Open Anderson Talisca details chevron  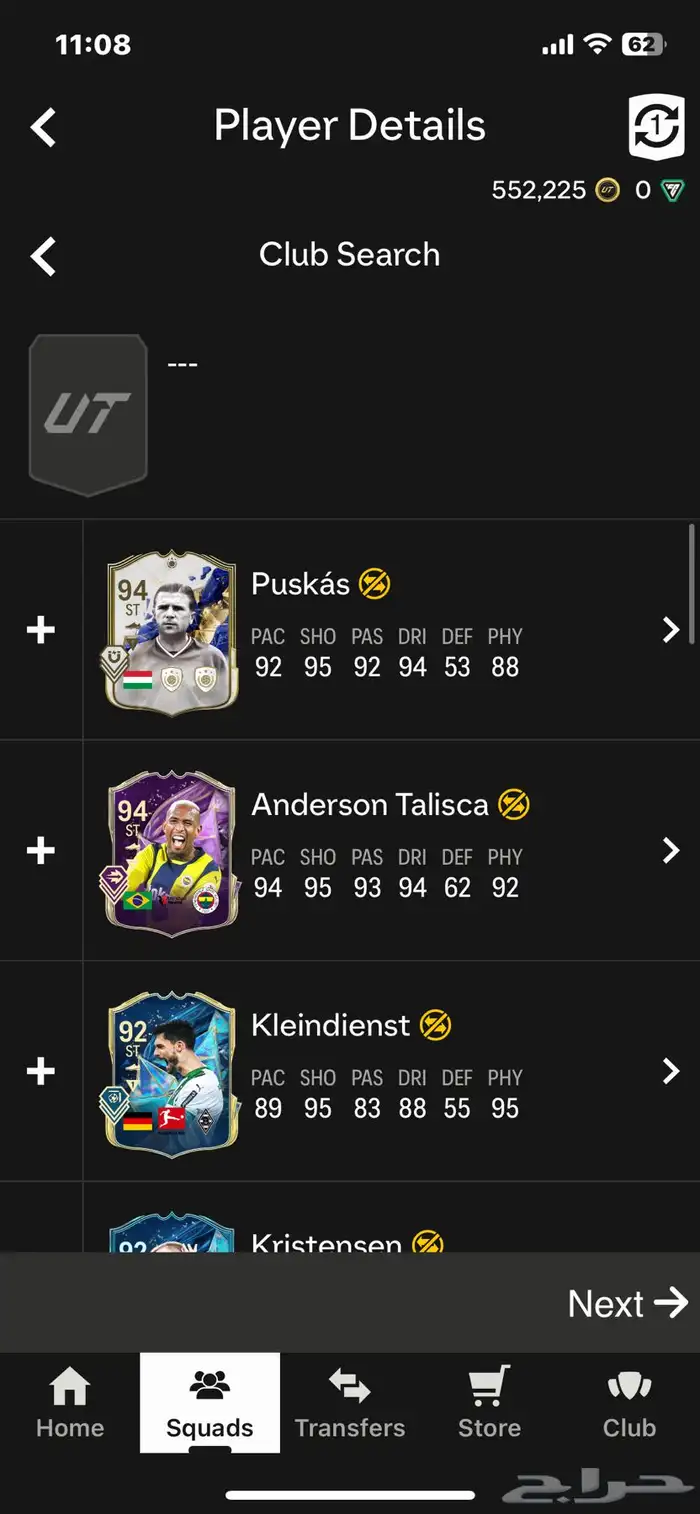(671, 851)
